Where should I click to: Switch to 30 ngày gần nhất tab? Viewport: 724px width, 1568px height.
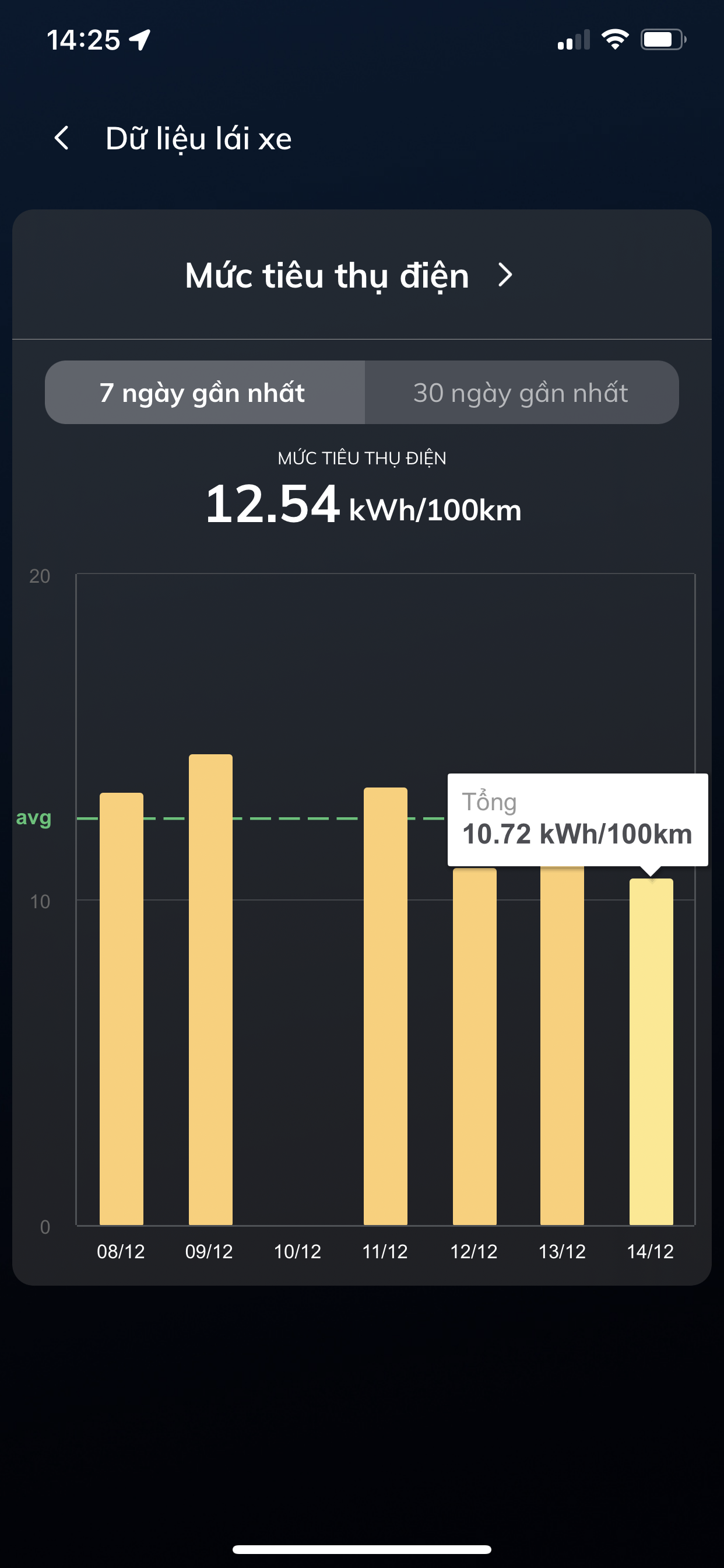[521, 393]
